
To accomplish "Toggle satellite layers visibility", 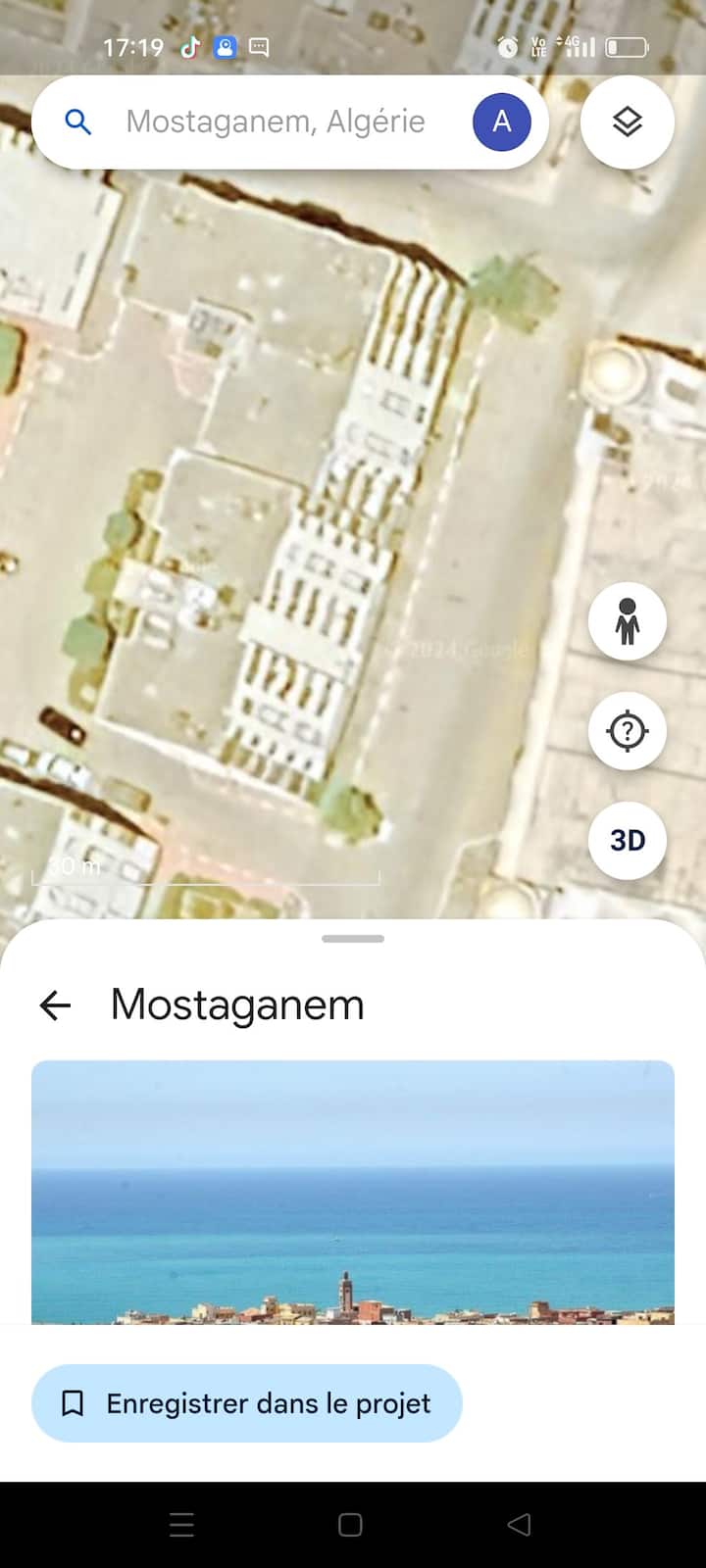I will tap(627, 122).
